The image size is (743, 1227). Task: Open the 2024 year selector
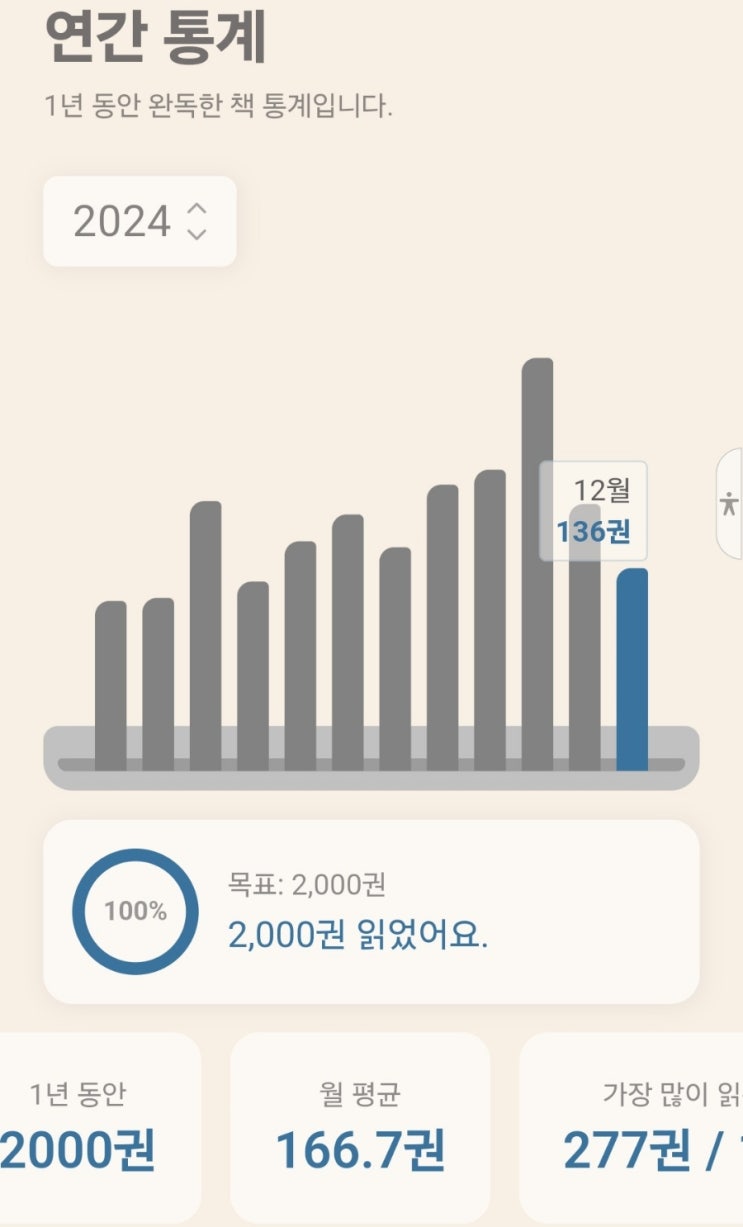click(x=139, y=221)
